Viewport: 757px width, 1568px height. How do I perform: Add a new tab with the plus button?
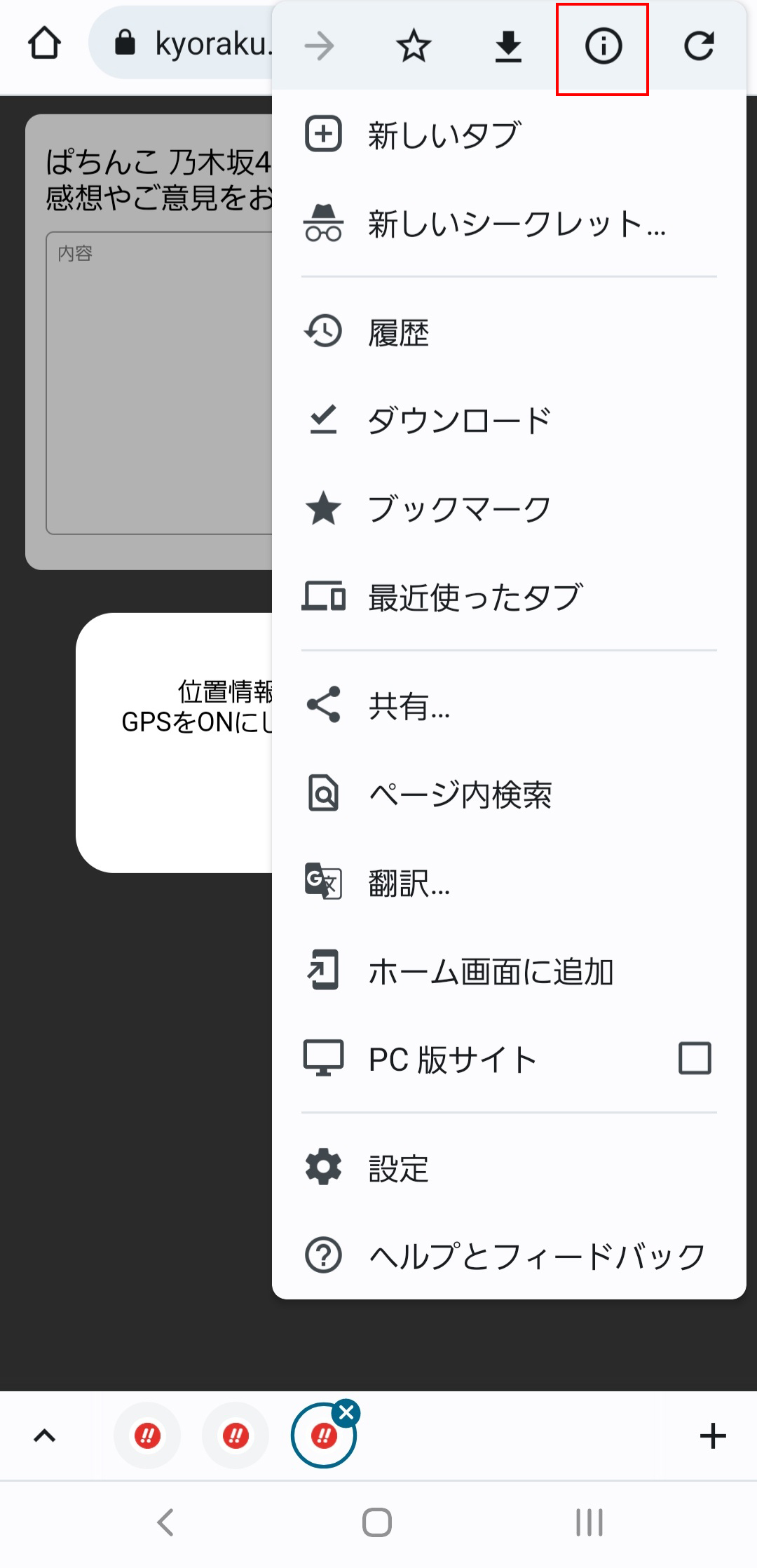tap(713, 1435)
